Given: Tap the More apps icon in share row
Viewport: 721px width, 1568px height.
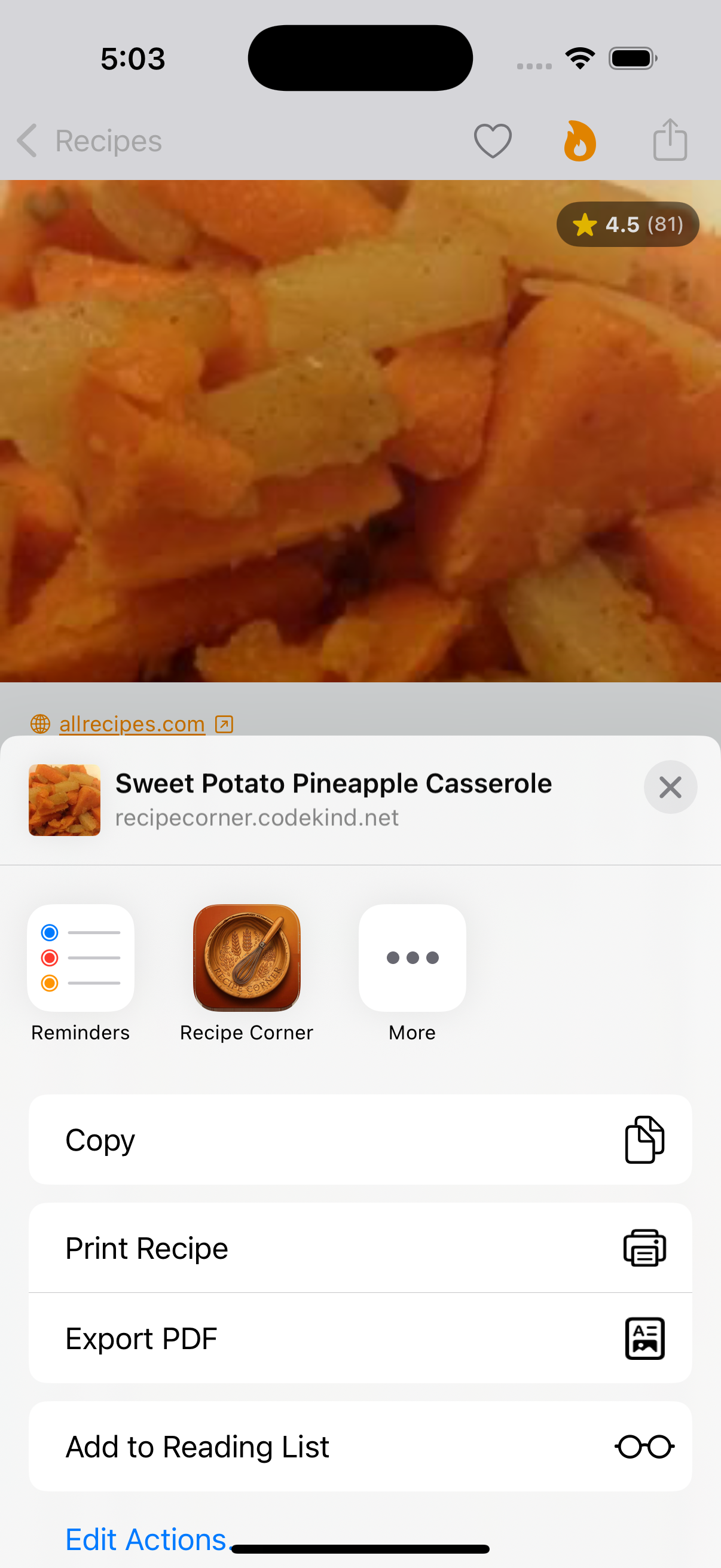Looking at the screenshot, I should click(412, 957).
